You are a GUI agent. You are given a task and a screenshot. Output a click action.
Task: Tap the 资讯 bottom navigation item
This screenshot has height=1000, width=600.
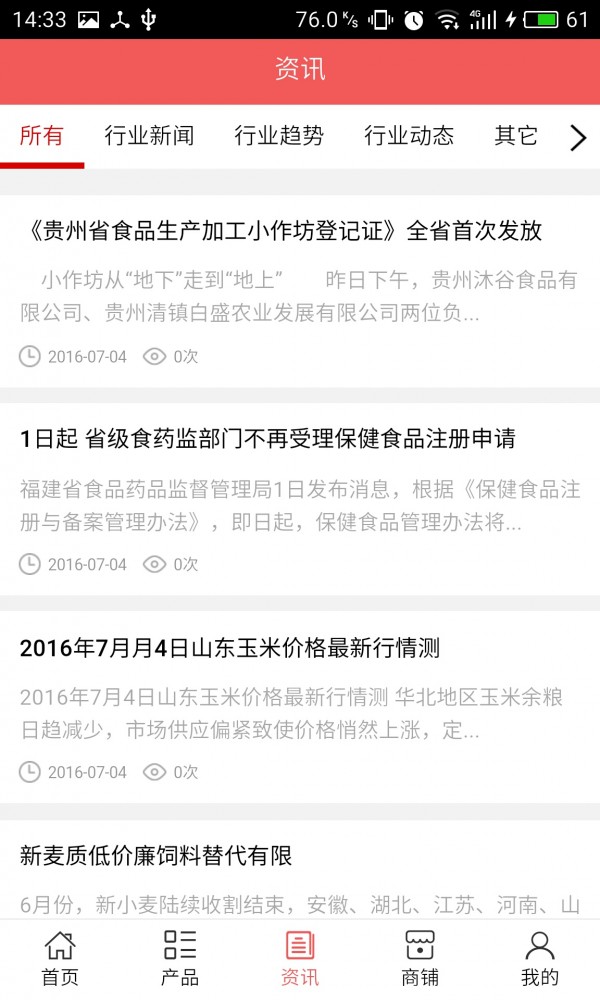tap(300, 958)
